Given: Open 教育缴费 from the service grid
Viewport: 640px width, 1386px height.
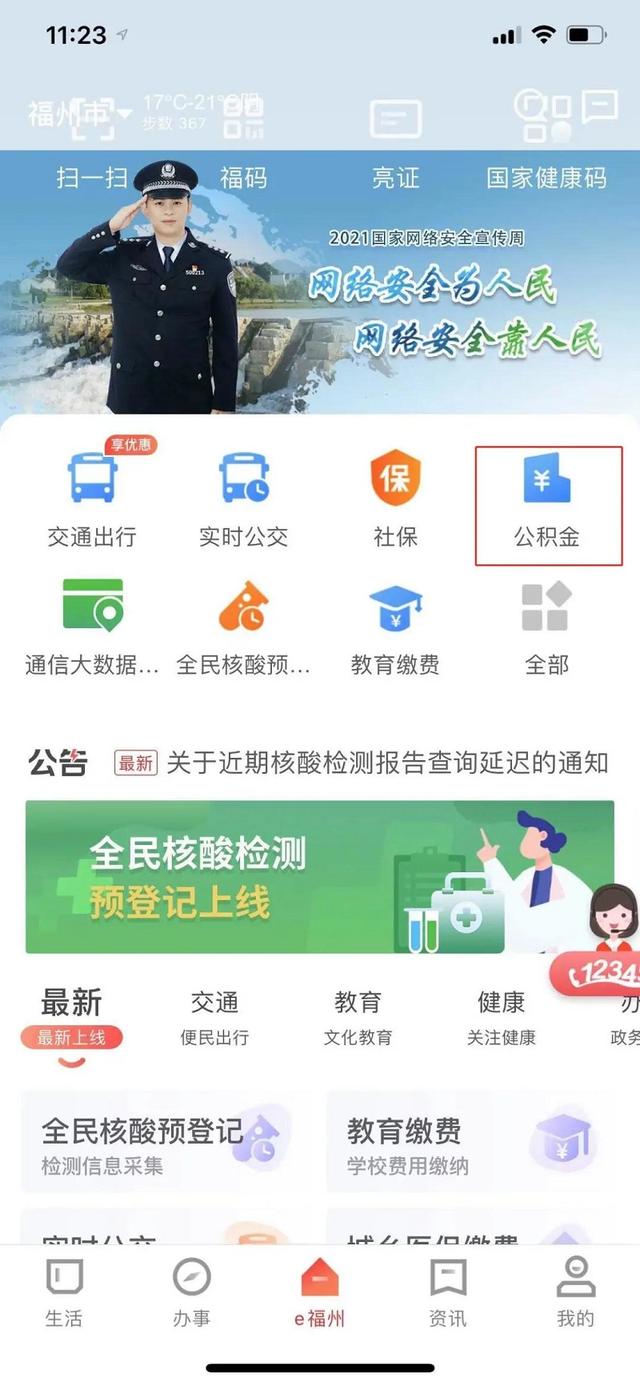Looking at the screenshot, I should tap(395, 627).
